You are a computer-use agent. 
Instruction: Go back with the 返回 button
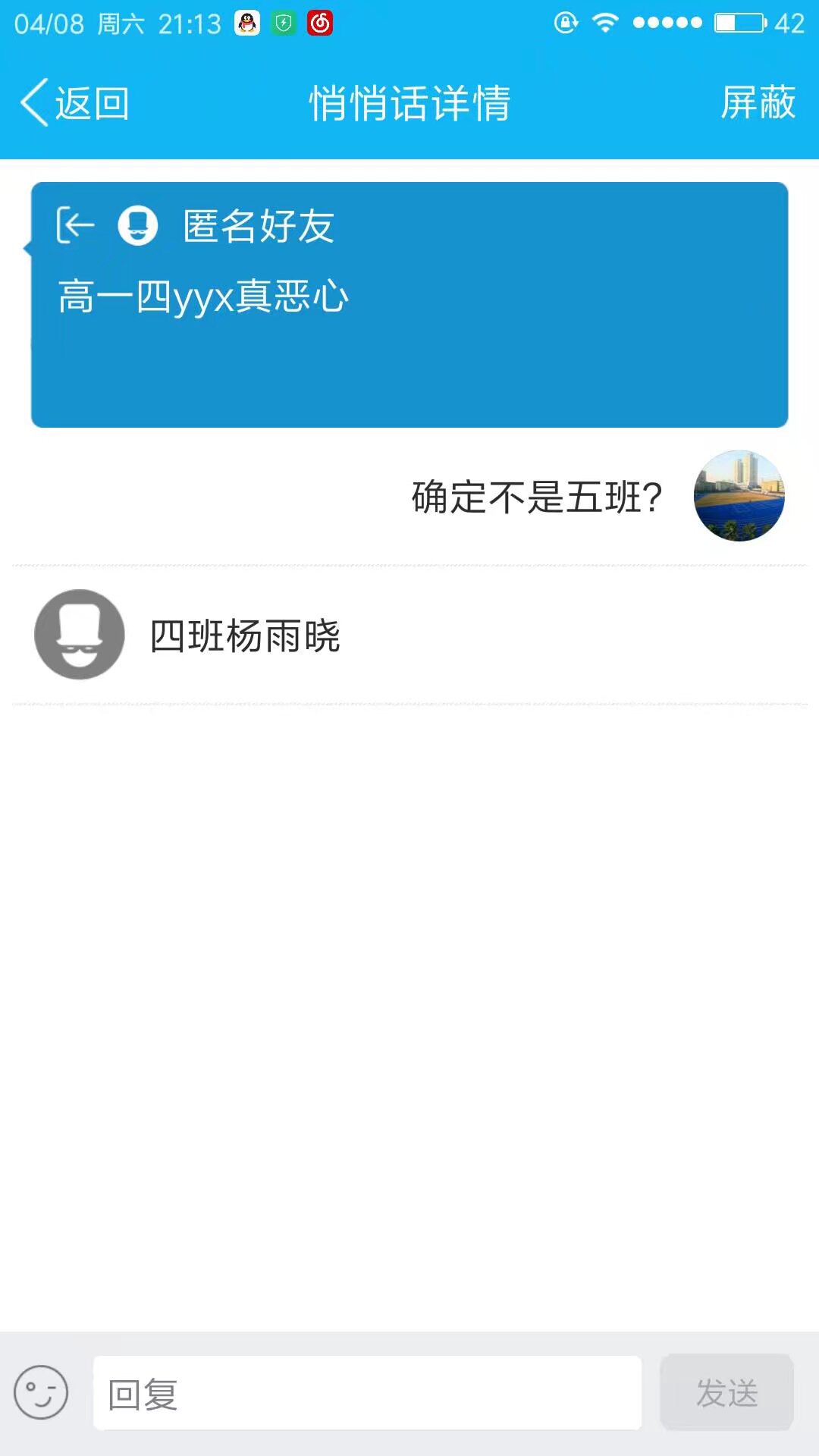[x=74, y=103]
